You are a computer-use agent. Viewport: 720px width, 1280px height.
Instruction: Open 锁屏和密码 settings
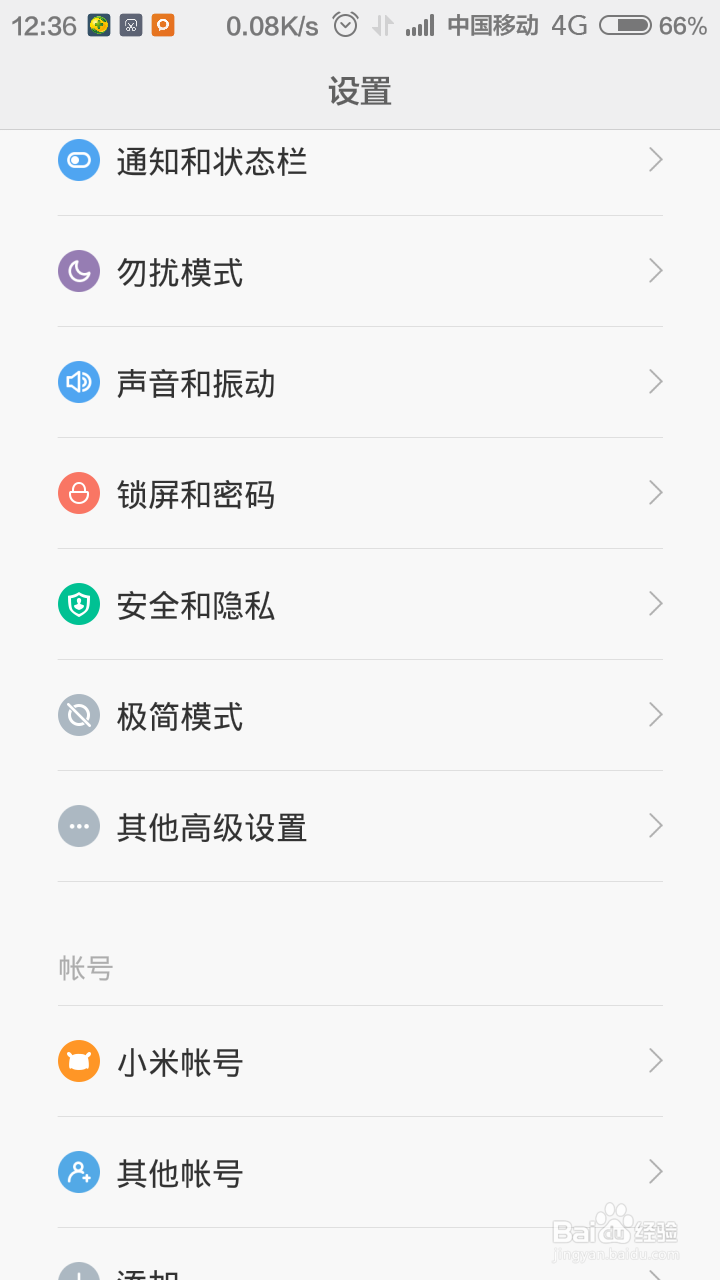[360, 493]
